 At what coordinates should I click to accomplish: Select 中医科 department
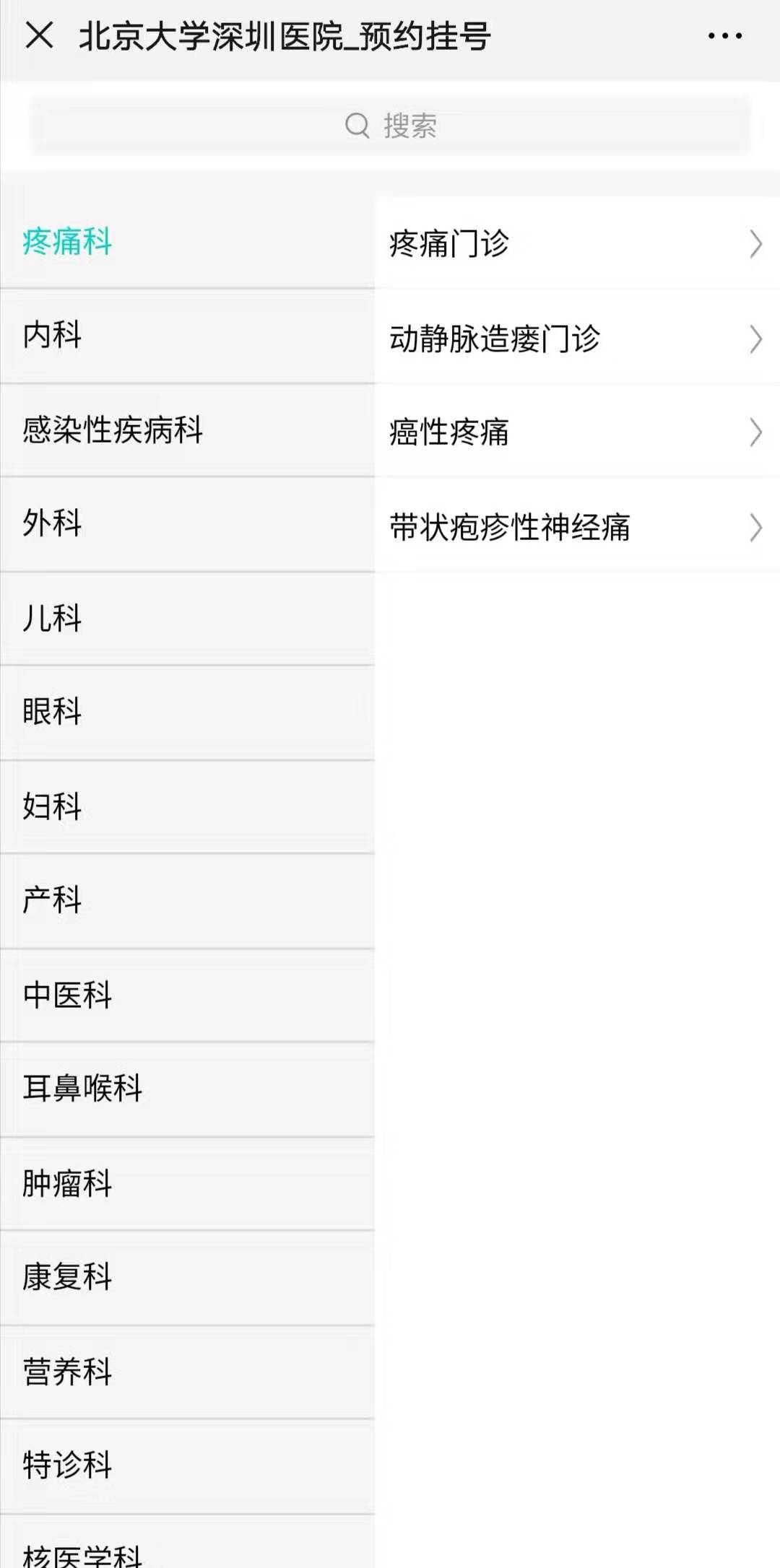tap(186, 995)
